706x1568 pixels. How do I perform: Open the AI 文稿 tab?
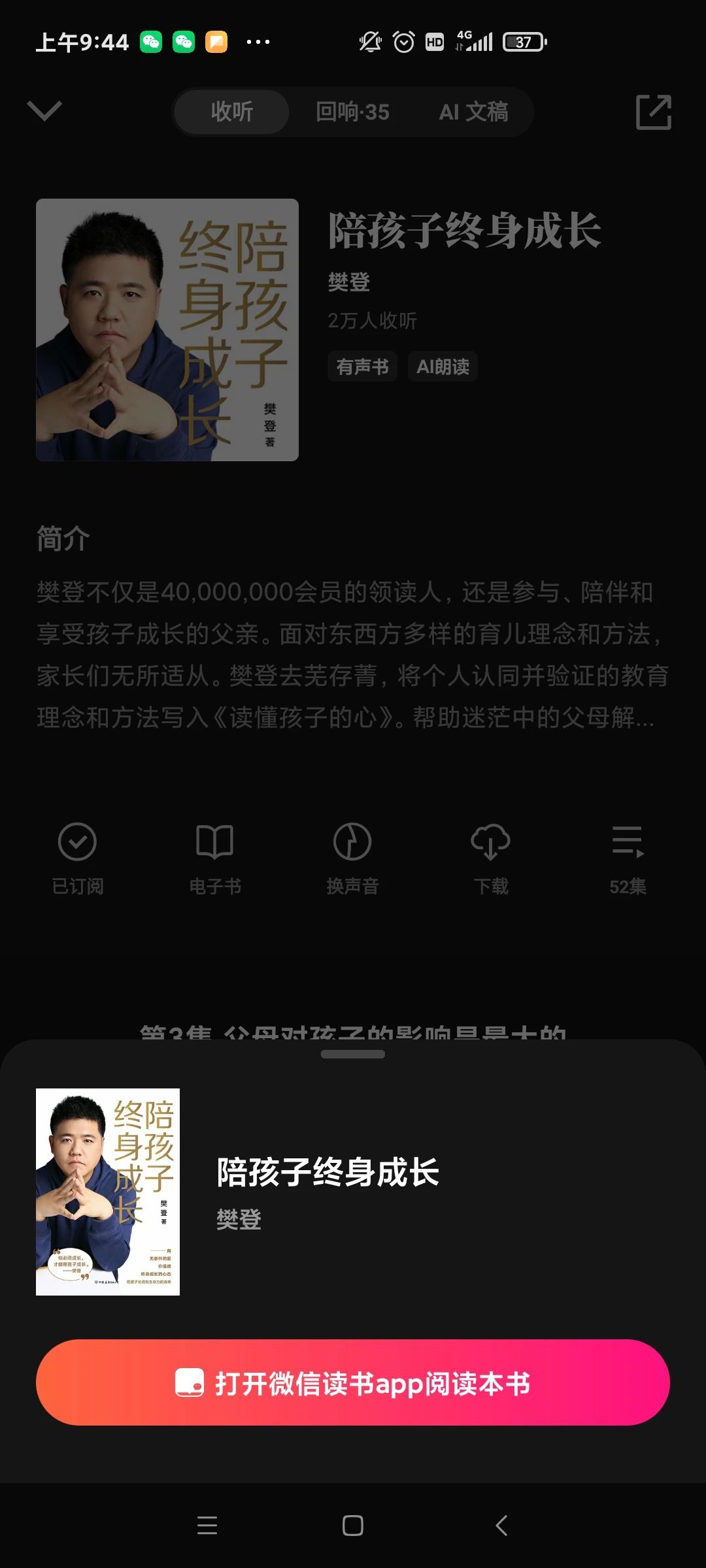pyautogui.click(x=473, y=112)
